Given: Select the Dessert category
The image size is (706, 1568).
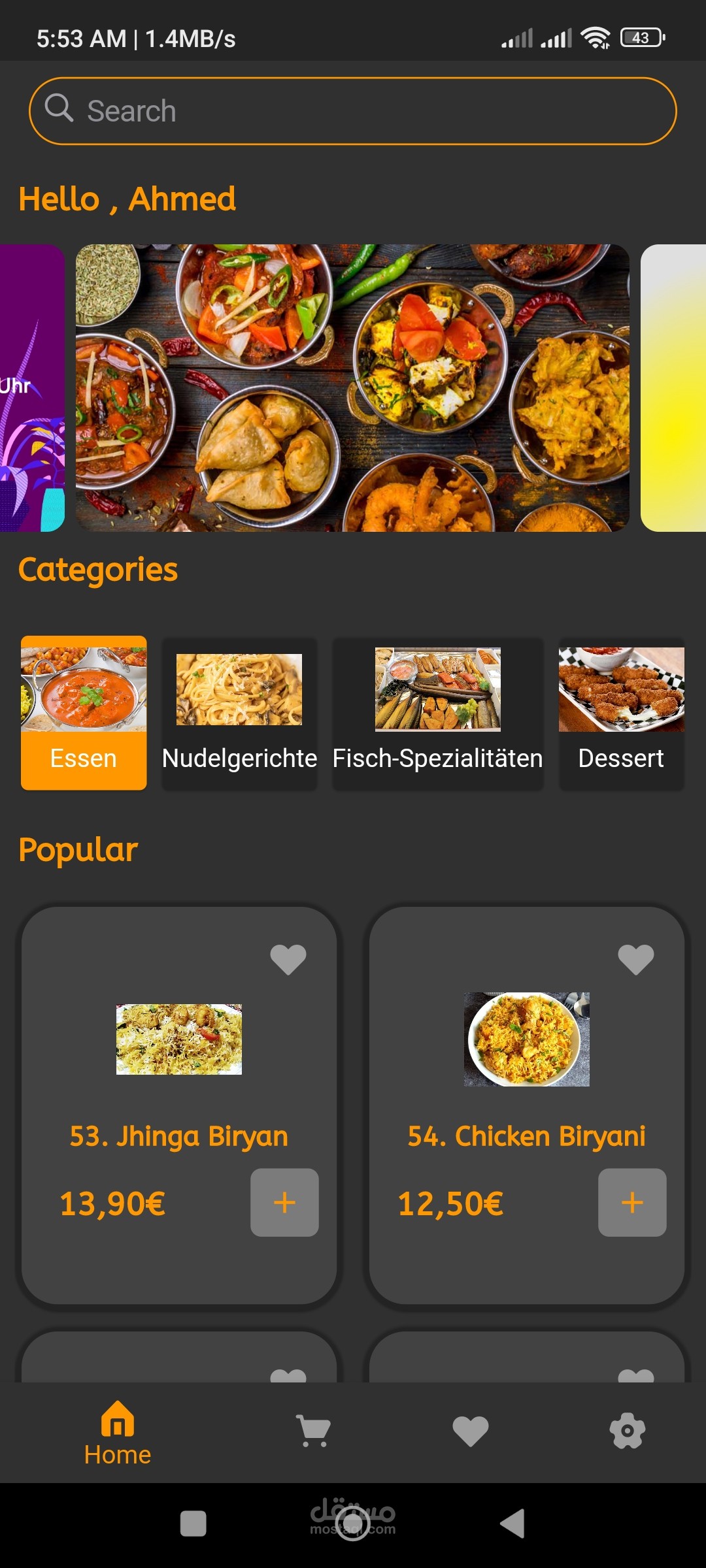Looking at the screenshot, I should pos(621,713).
